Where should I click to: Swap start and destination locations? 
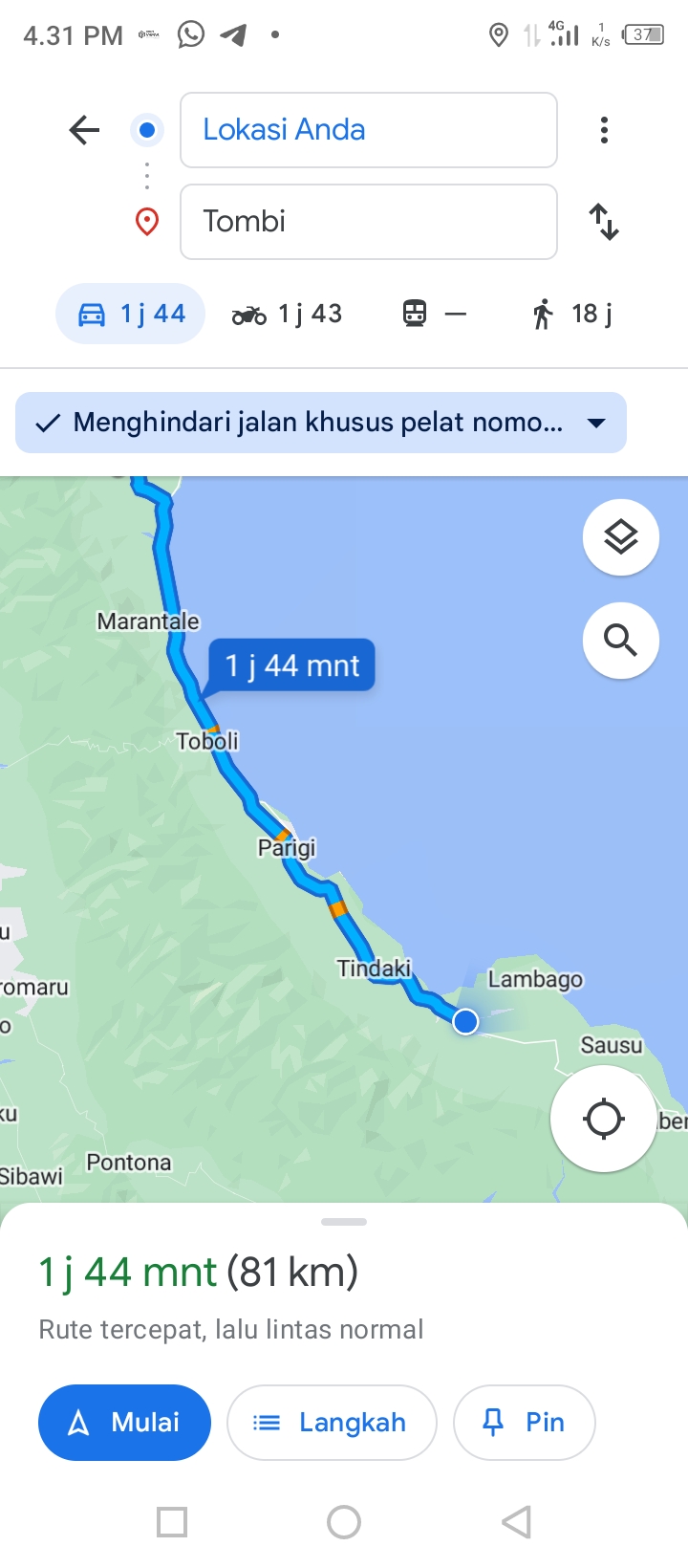pos(604,222)
